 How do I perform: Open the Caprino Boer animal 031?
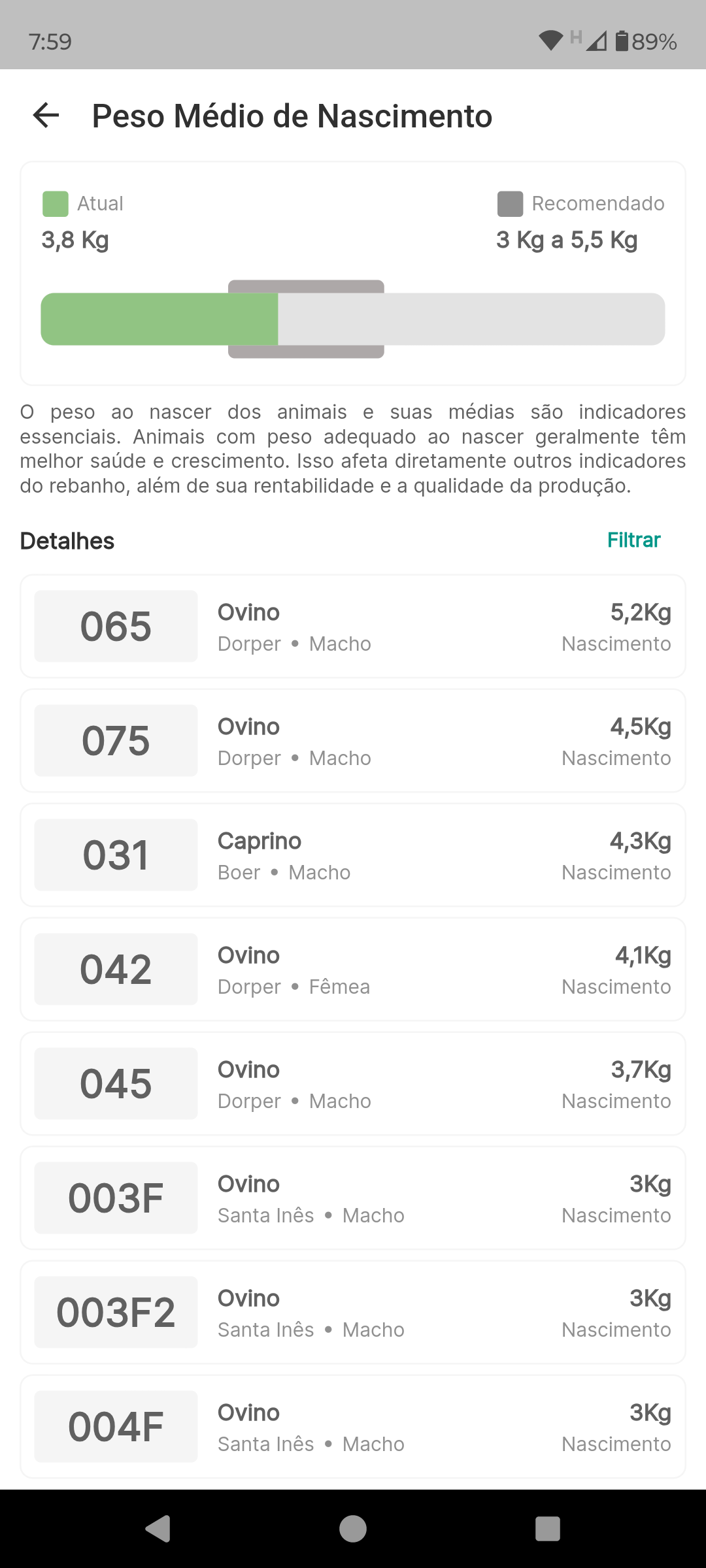tap(353, 855)
